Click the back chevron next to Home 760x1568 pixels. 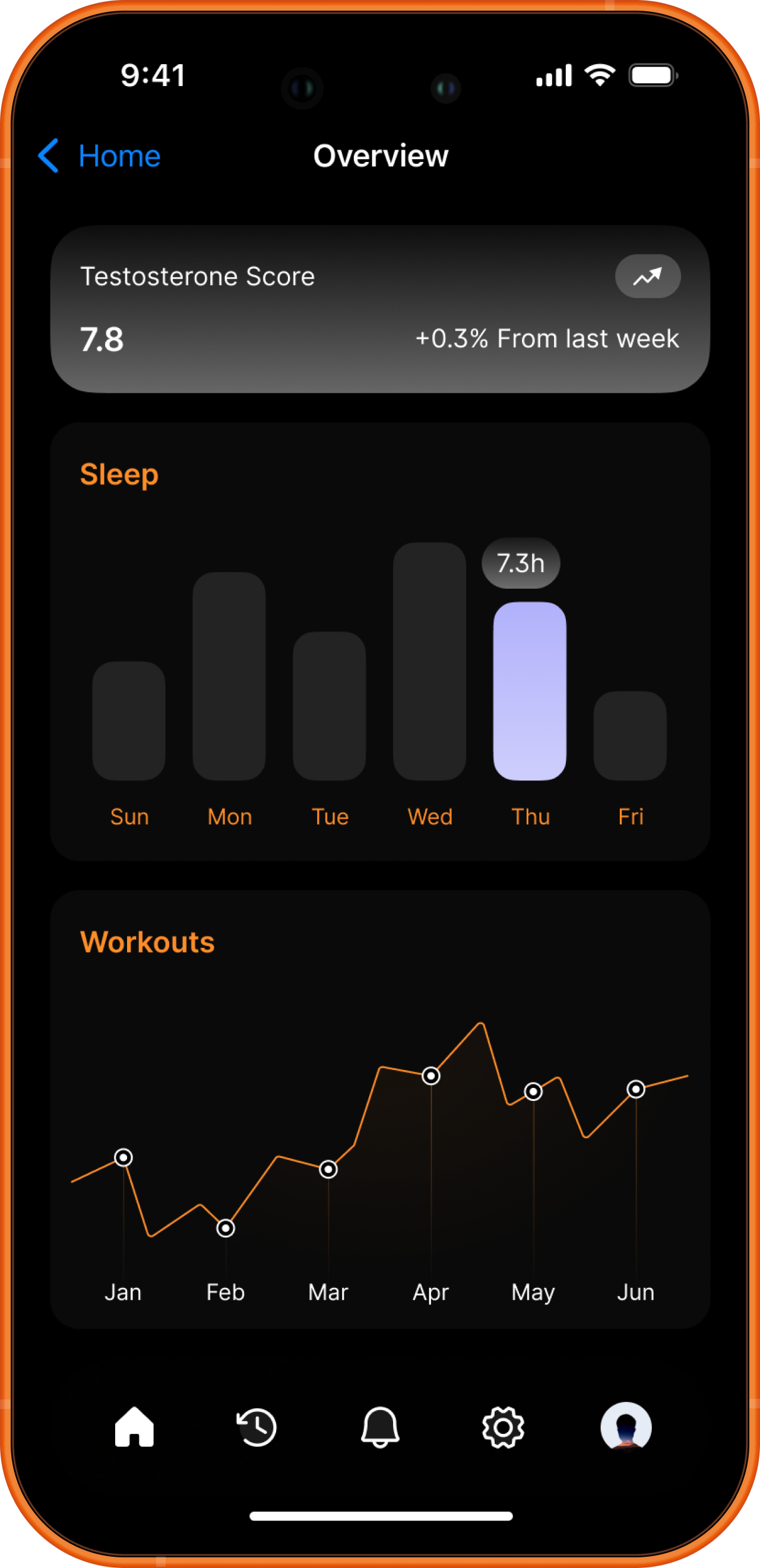(50, 157)
